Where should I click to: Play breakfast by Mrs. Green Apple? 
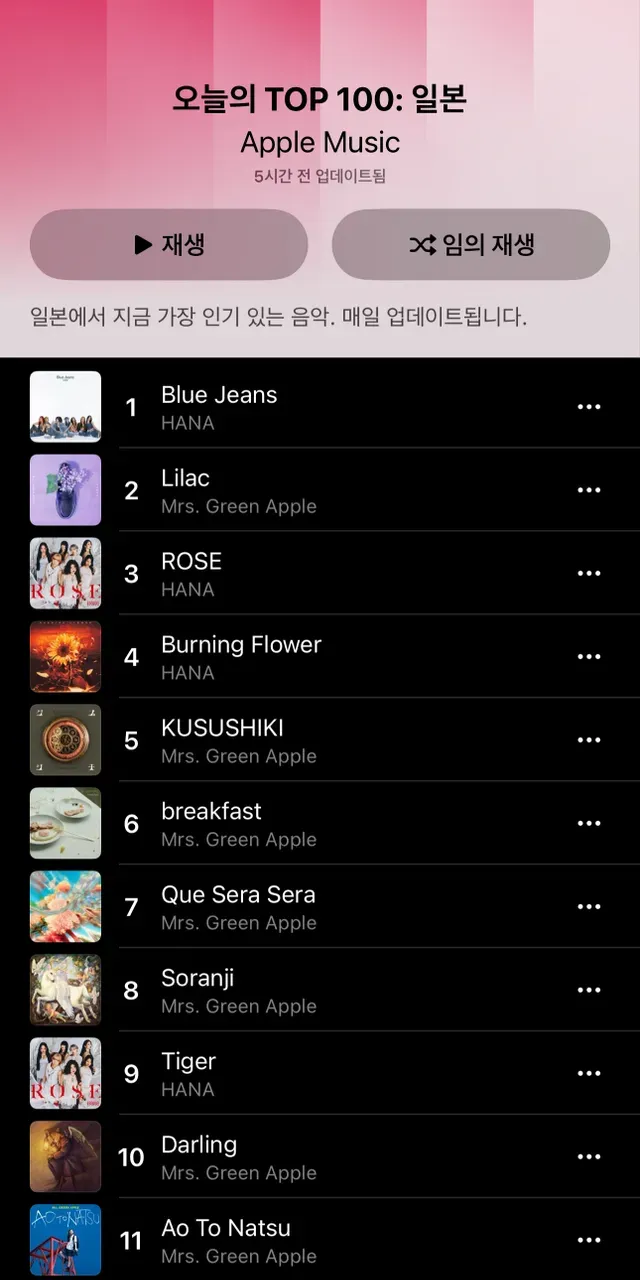(211, 823)
